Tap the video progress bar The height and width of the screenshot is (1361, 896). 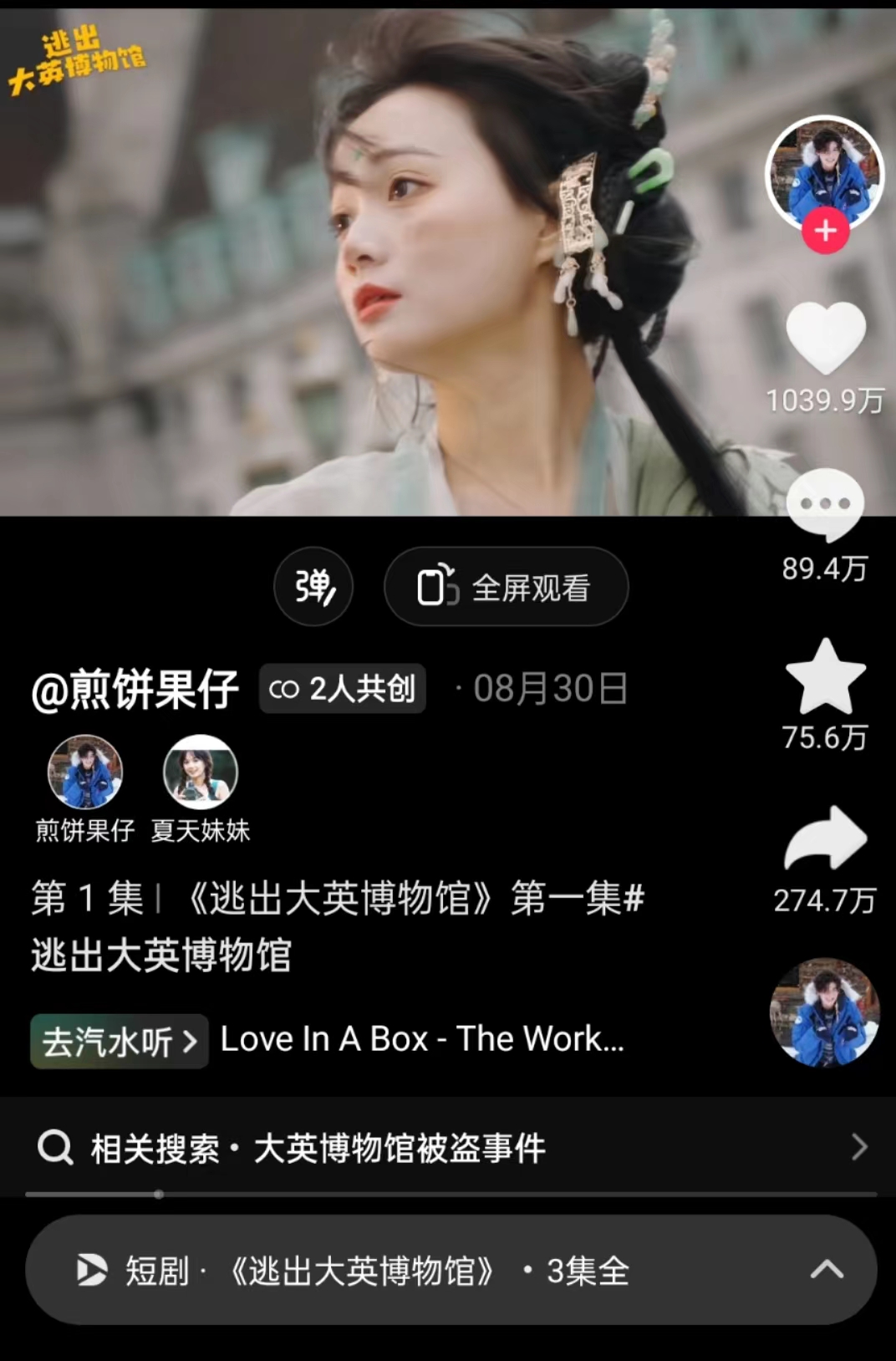[x=451, y=1195]
